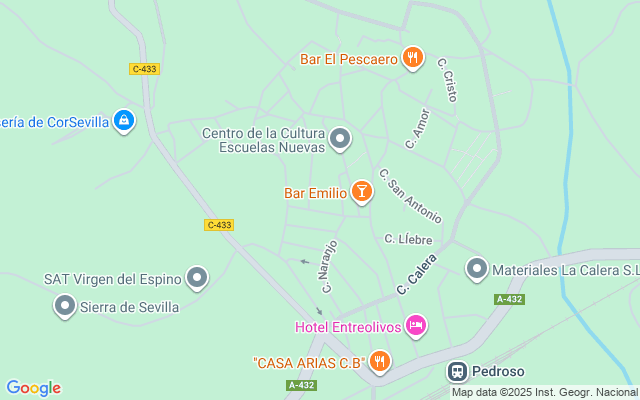Open the Bar El Pescaero restaurant marker

point(411,57)
